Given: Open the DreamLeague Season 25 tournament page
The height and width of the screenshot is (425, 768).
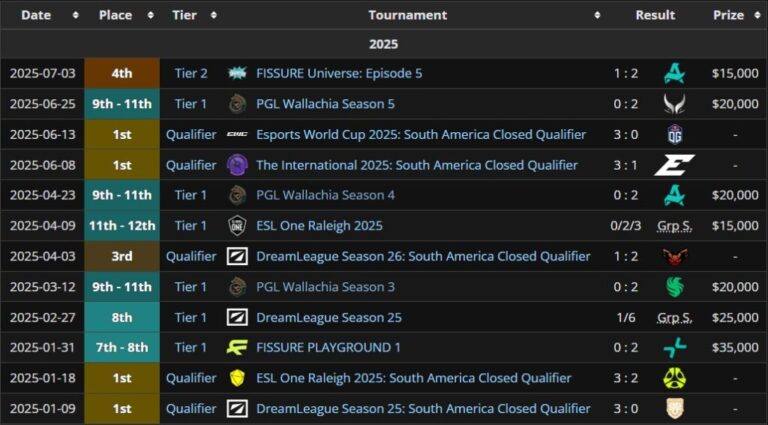Looking at the screenshot, I should (x=329, y=317).
